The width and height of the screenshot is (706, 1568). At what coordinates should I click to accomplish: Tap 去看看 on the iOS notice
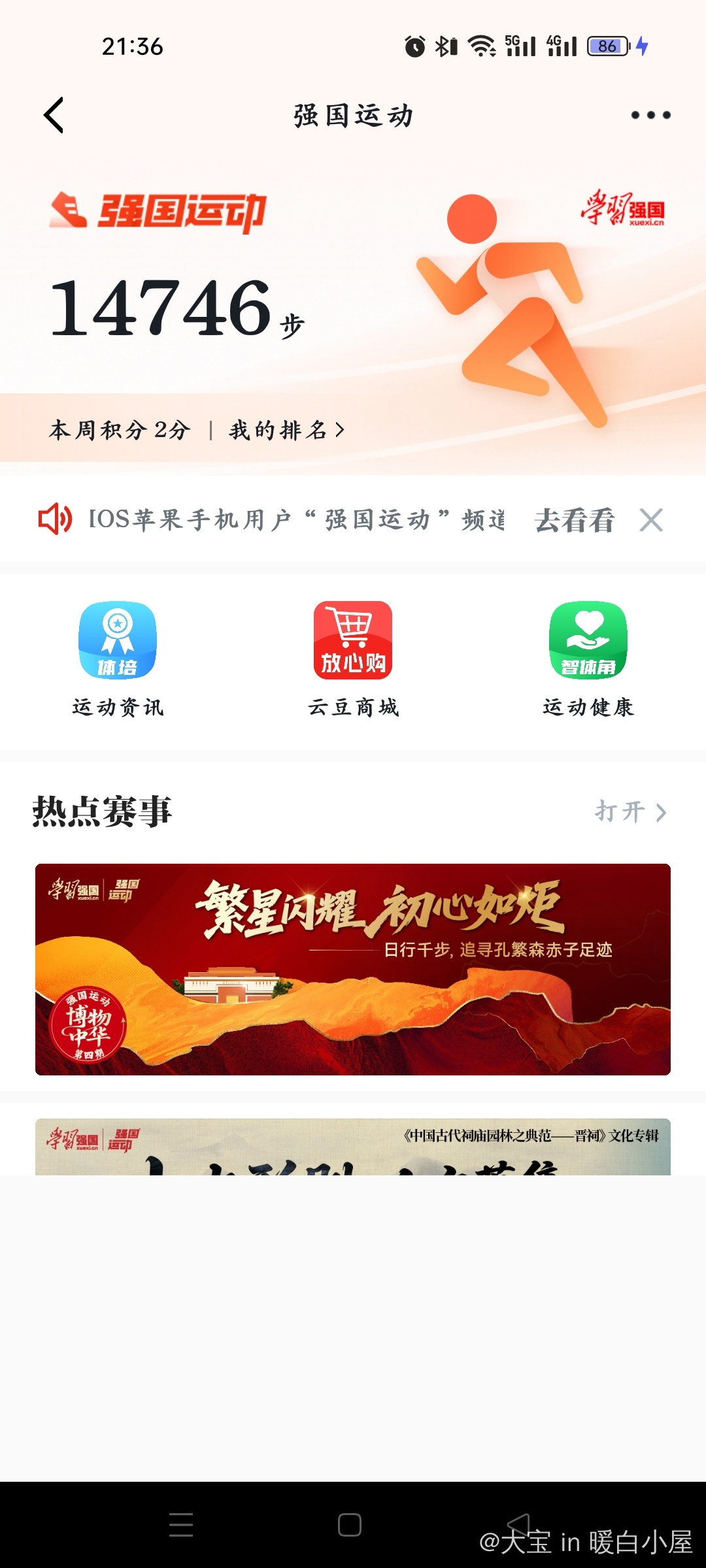(x=575, y=521)
